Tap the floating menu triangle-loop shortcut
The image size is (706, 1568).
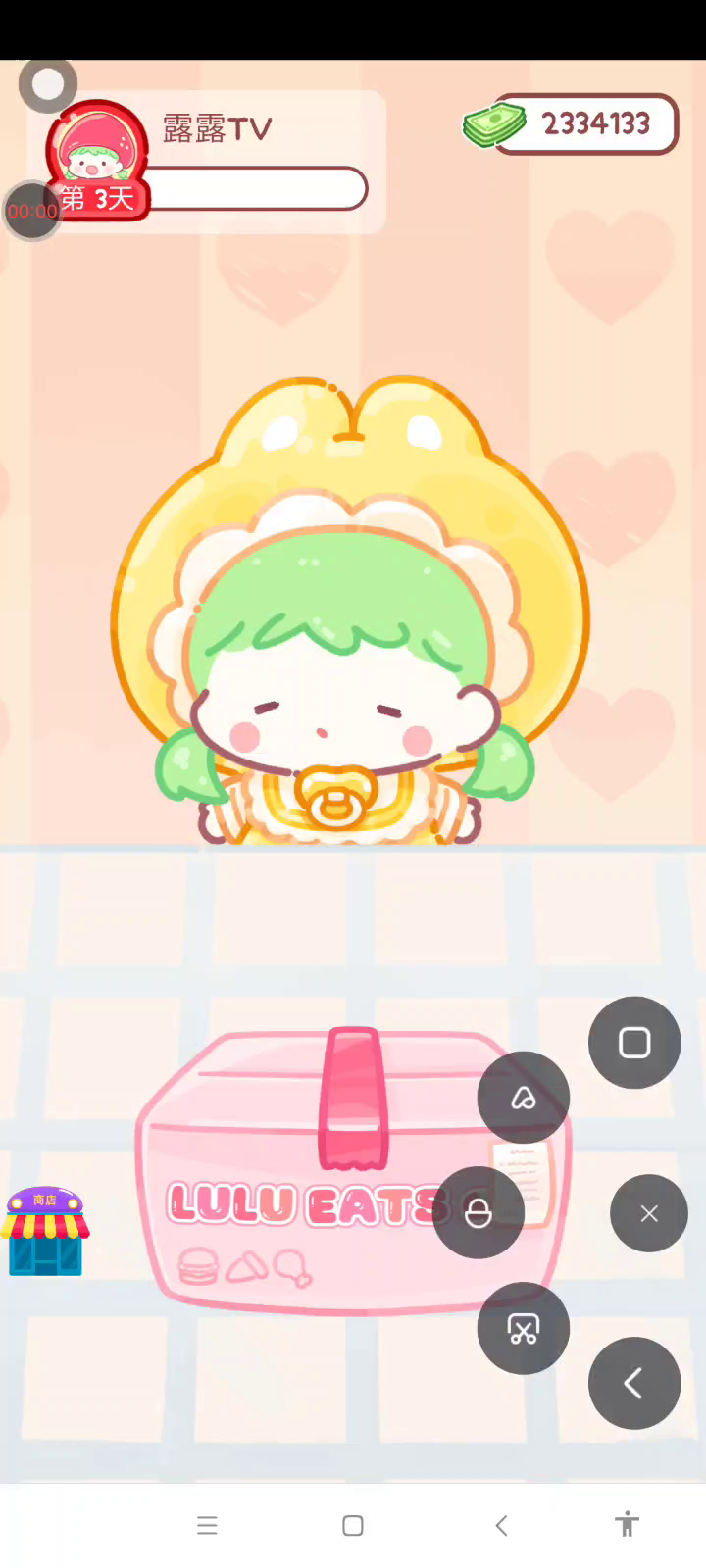[x=523, y=1098]
